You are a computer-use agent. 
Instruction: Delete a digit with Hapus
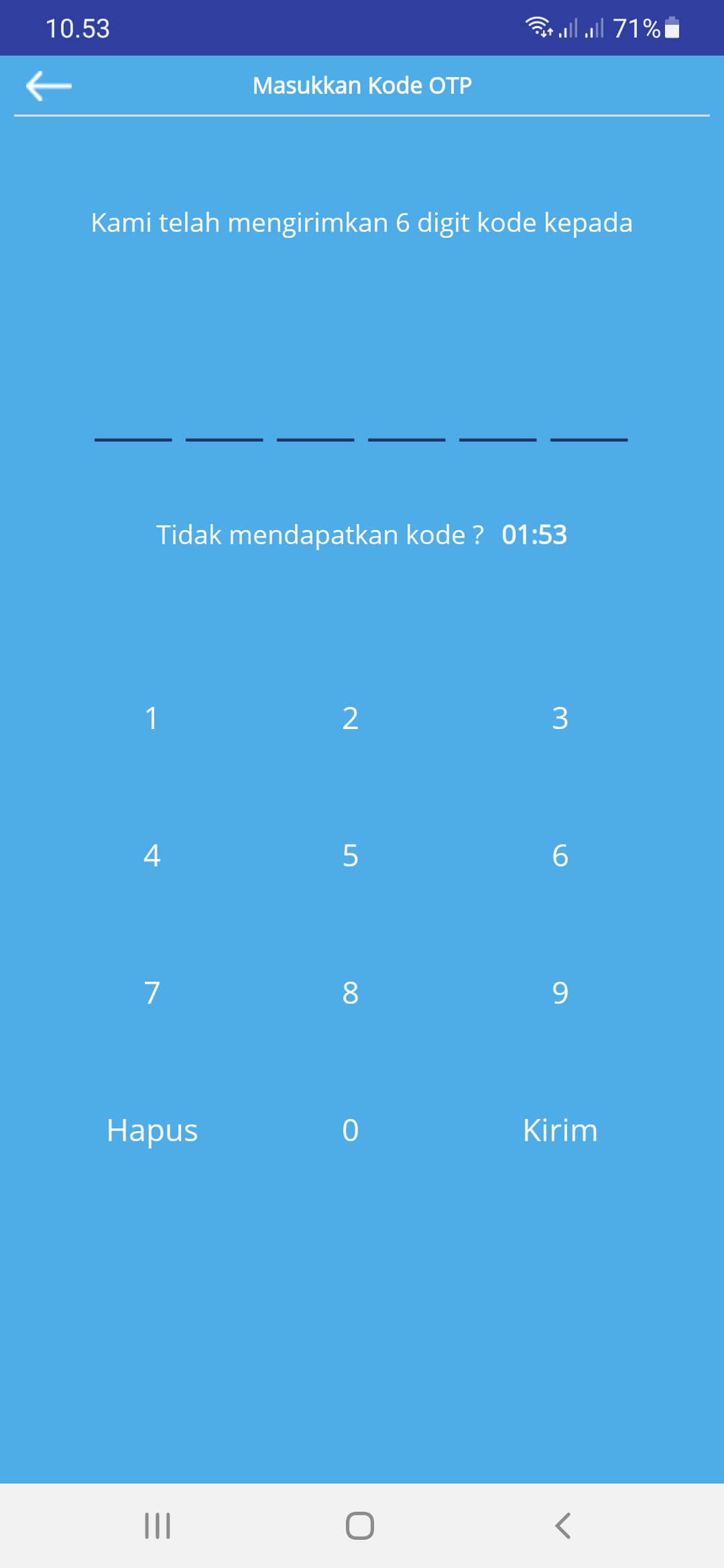(152, 1130)
